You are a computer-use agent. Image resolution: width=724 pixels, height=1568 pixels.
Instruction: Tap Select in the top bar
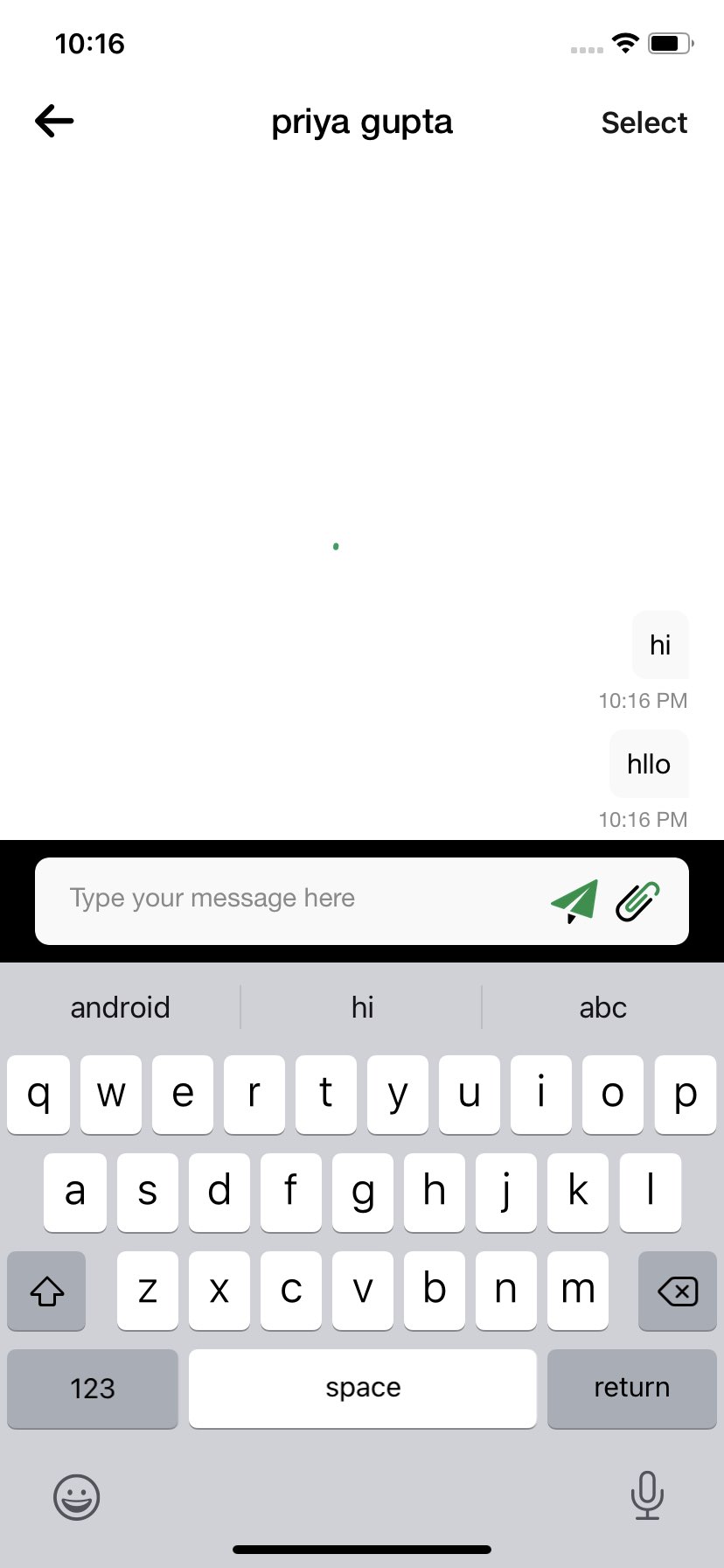(x=644, y=122)
